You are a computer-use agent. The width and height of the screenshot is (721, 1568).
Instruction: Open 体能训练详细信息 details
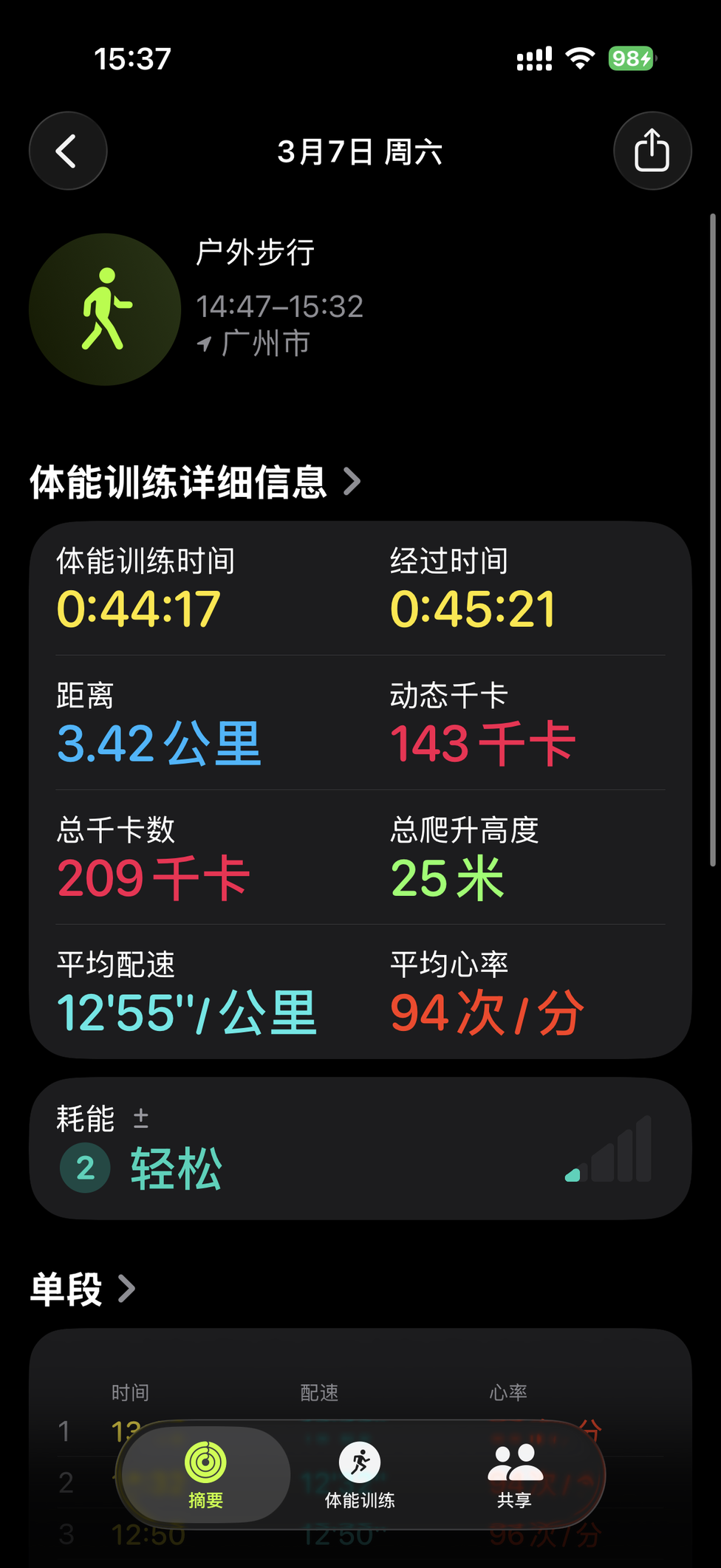pyautogui.click(x=195, y=482)
